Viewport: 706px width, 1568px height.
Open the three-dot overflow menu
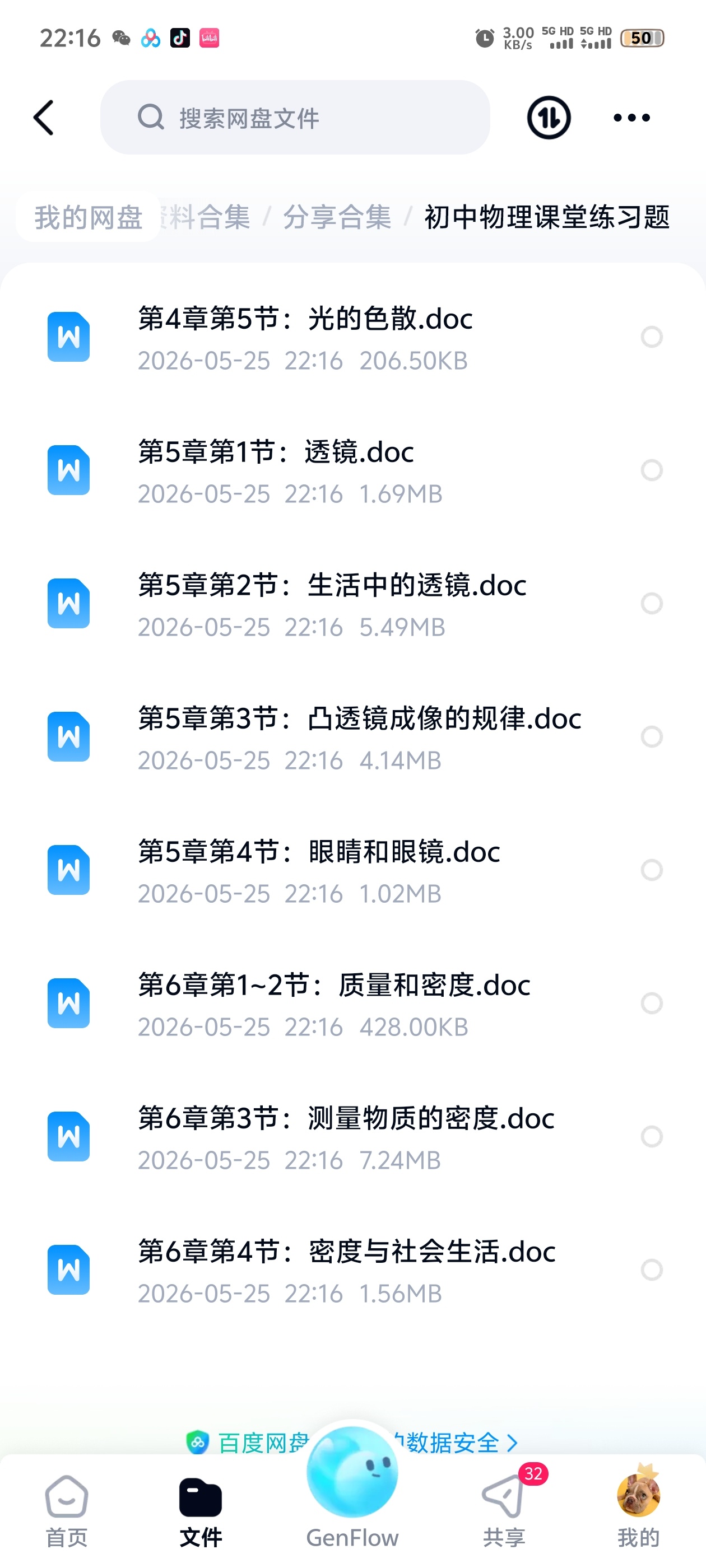coord(631,118)
